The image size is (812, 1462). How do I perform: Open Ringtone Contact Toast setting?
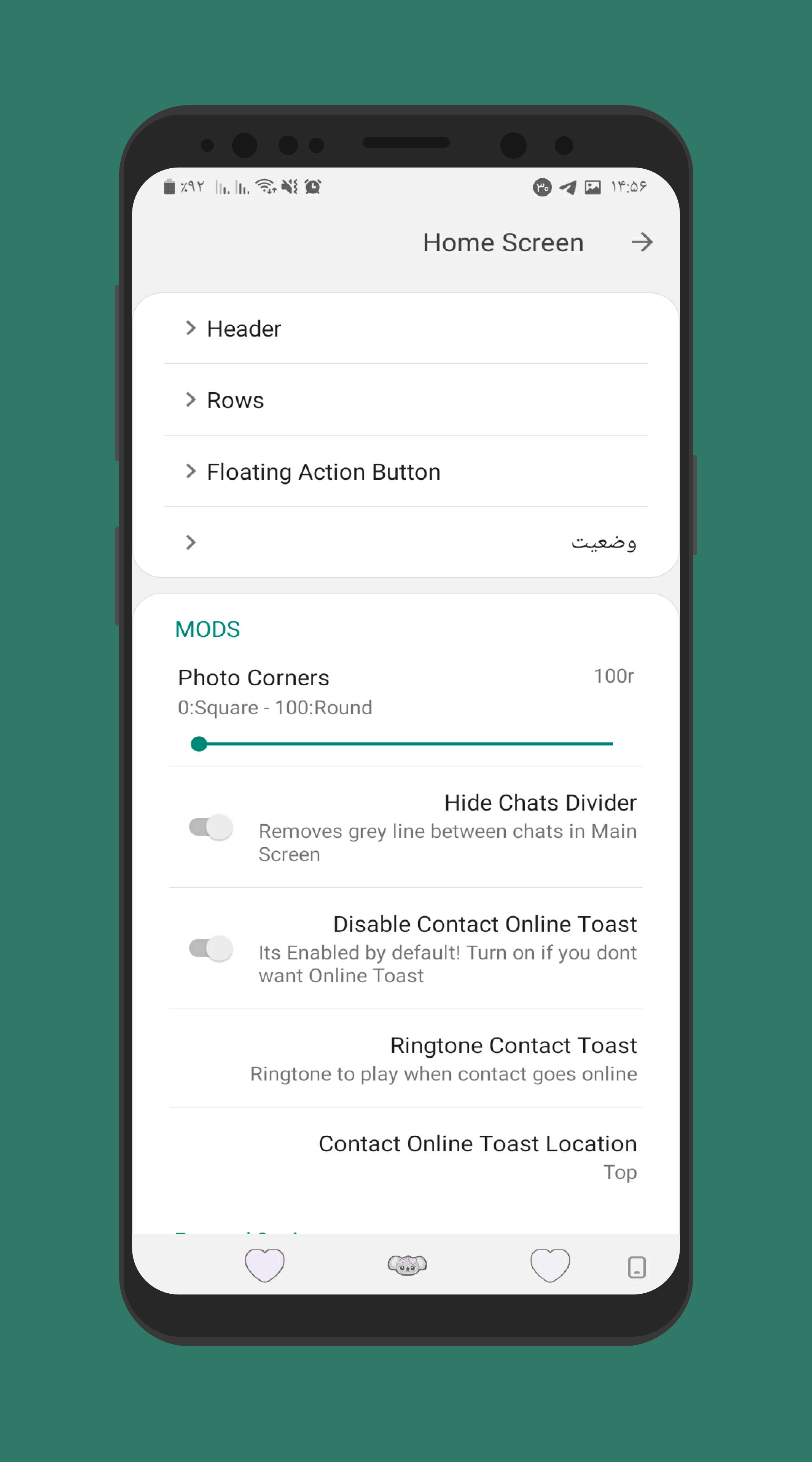coord(406,1058)
